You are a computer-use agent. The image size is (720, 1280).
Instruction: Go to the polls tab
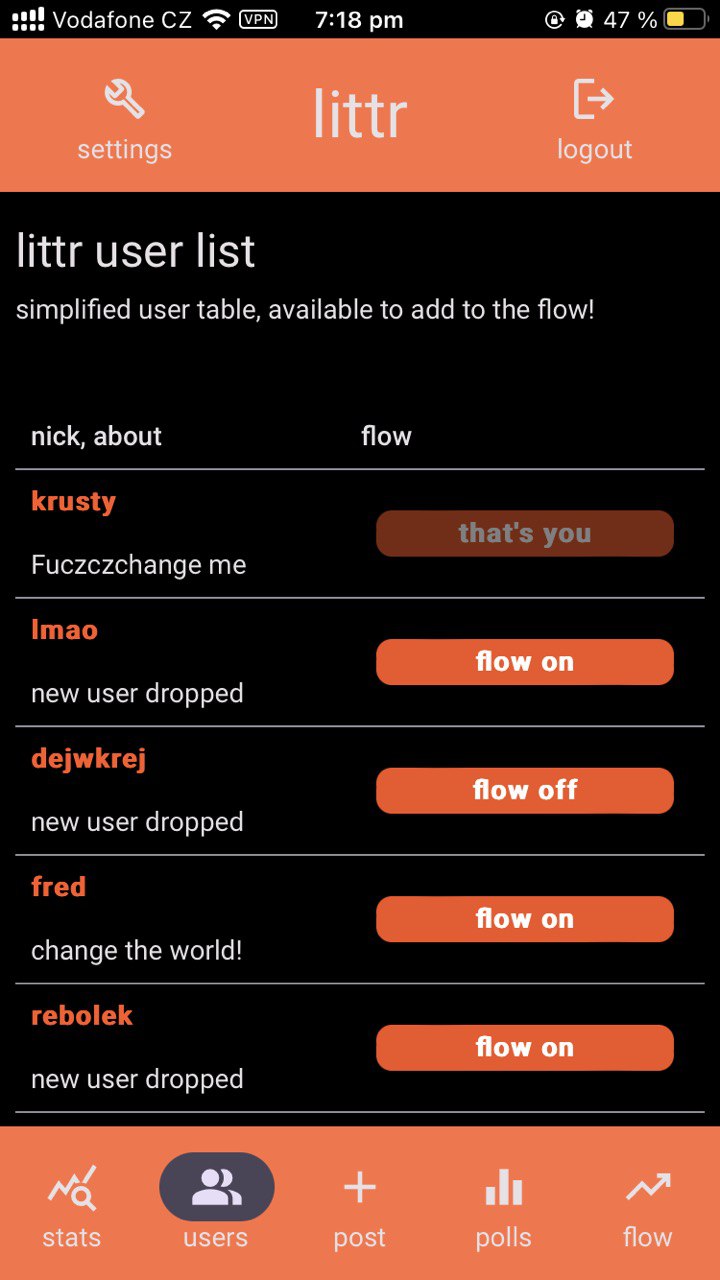[503, 1205]
